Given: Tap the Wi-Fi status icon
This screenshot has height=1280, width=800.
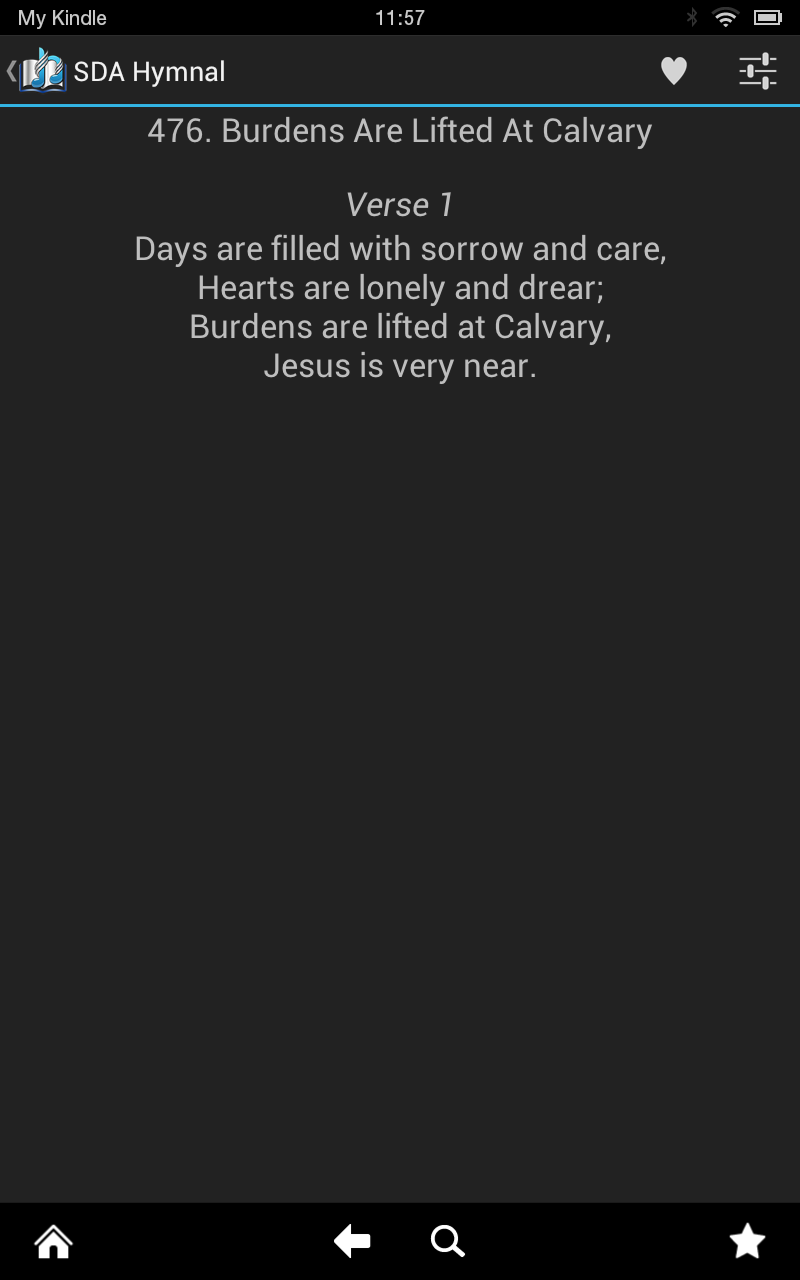Looking at the screenshot, I should 724,16.
